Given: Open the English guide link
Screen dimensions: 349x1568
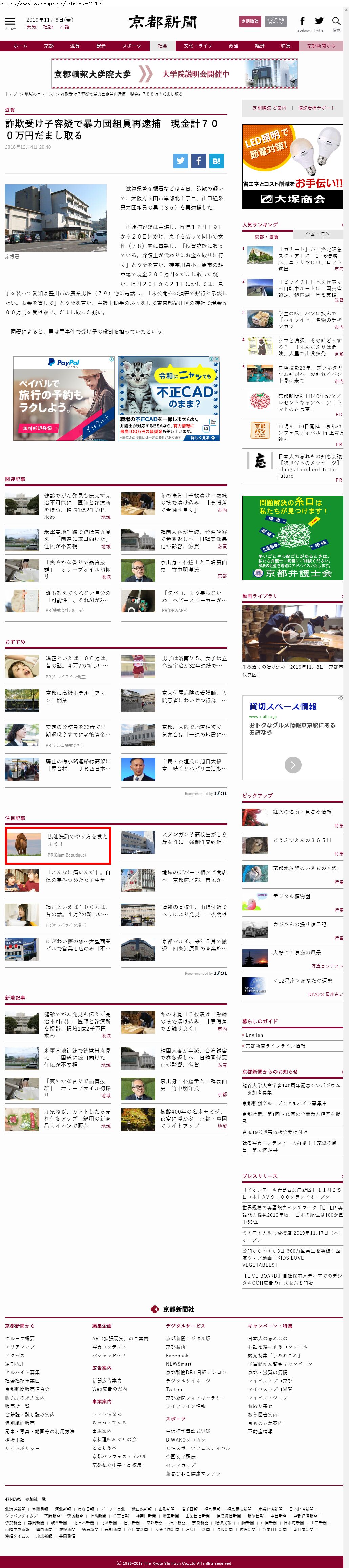Looking at the screenshot, I should click(254, 1035).
